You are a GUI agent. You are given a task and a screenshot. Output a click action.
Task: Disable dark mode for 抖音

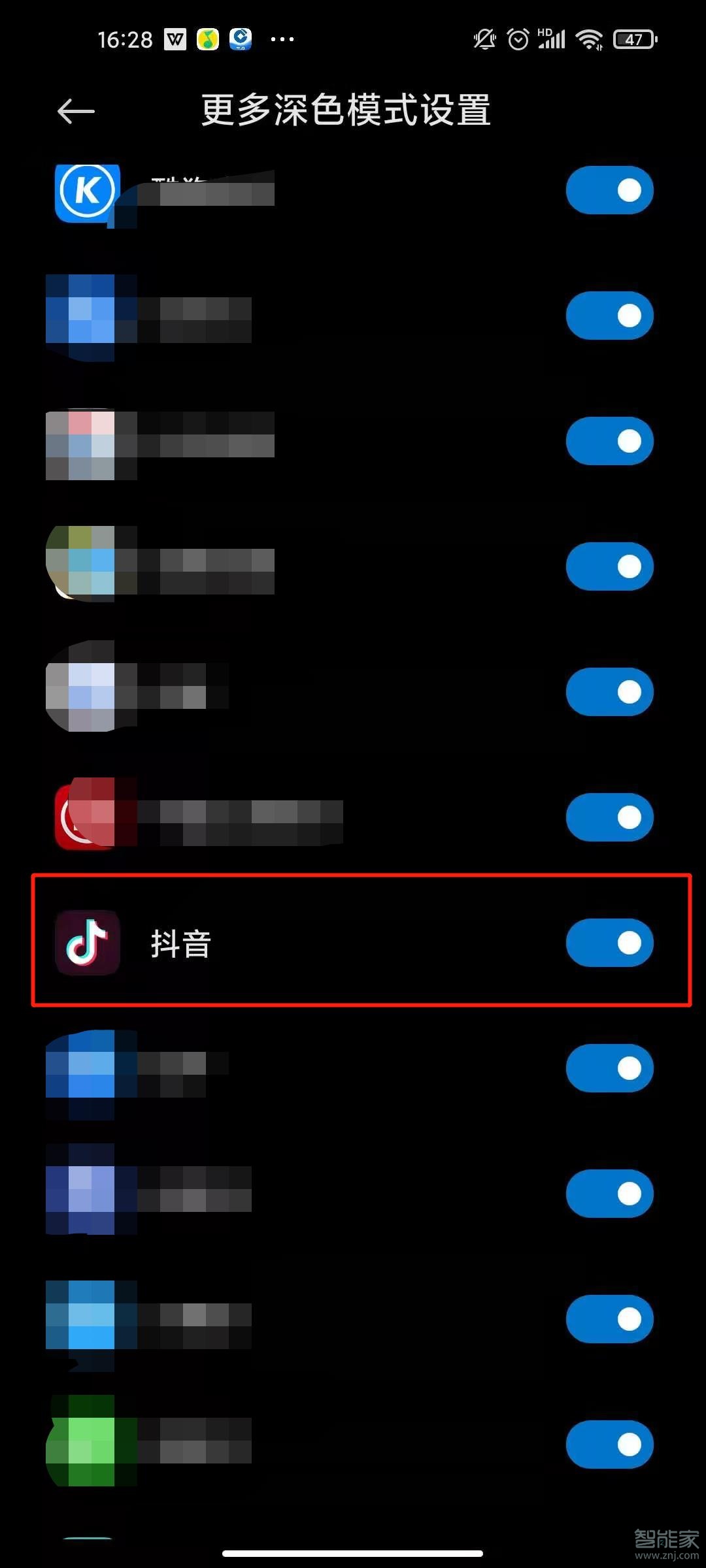pos(609,941)
